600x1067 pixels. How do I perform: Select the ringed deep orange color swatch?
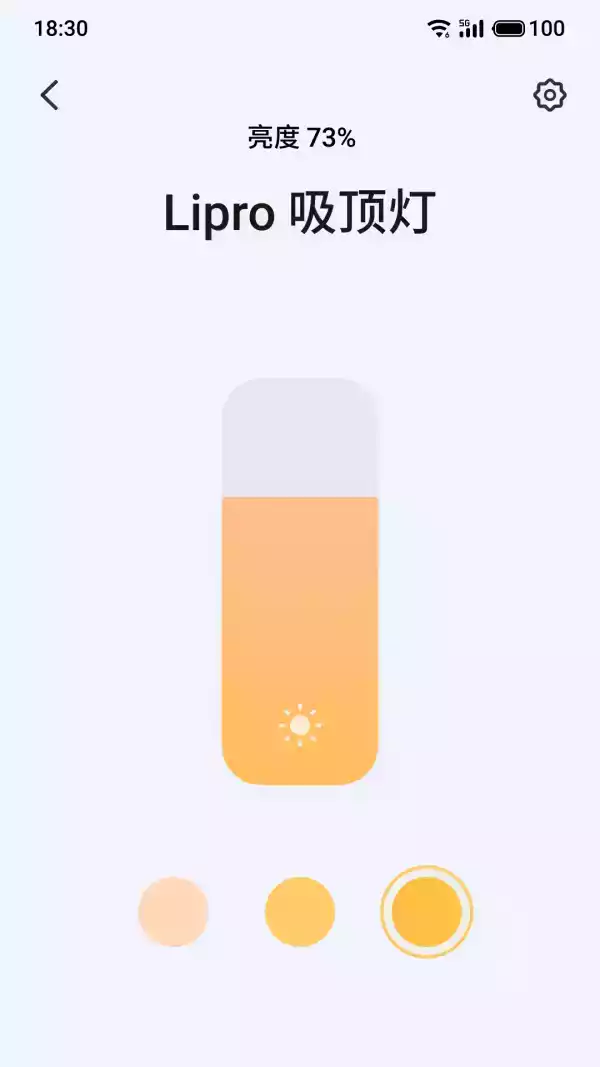pos(427,911)
